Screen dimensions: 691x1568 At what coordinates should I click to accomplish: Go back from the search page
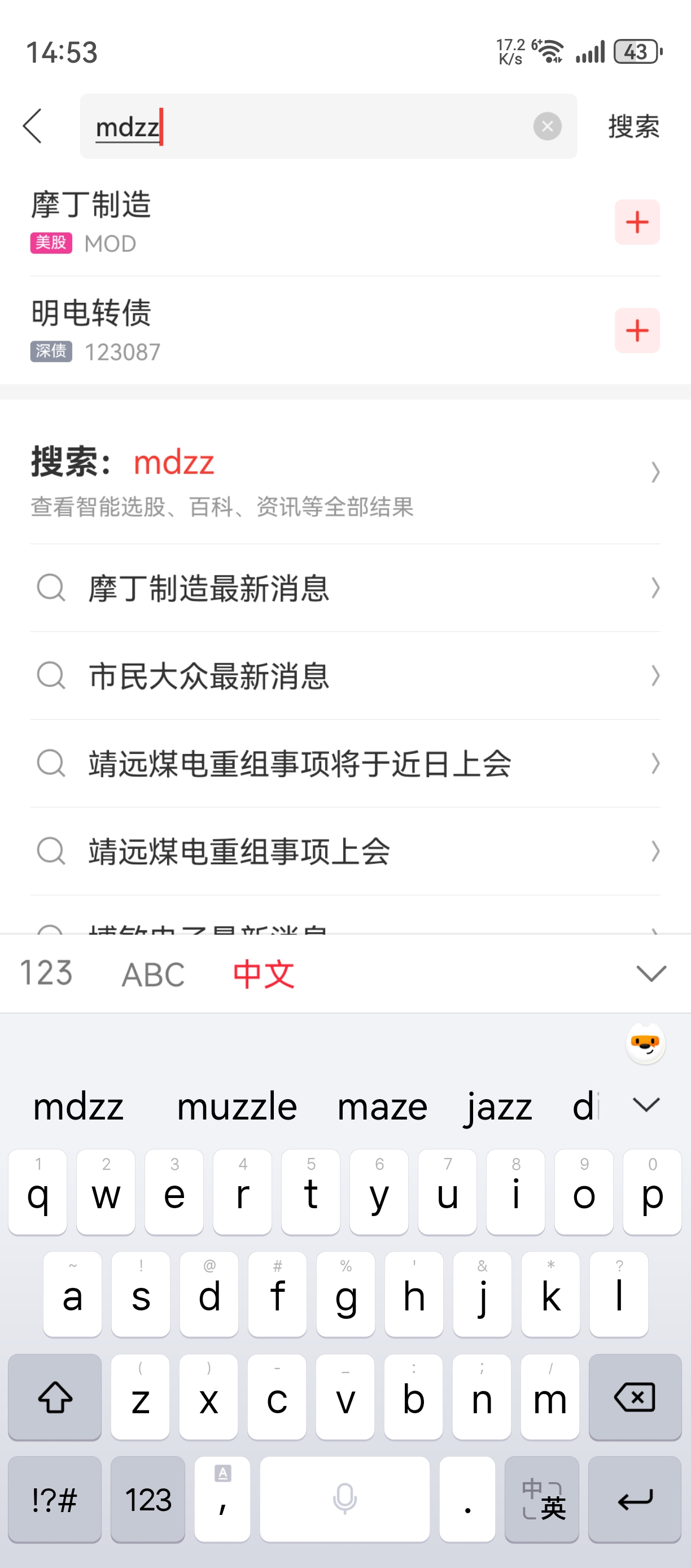coord(33,127)
